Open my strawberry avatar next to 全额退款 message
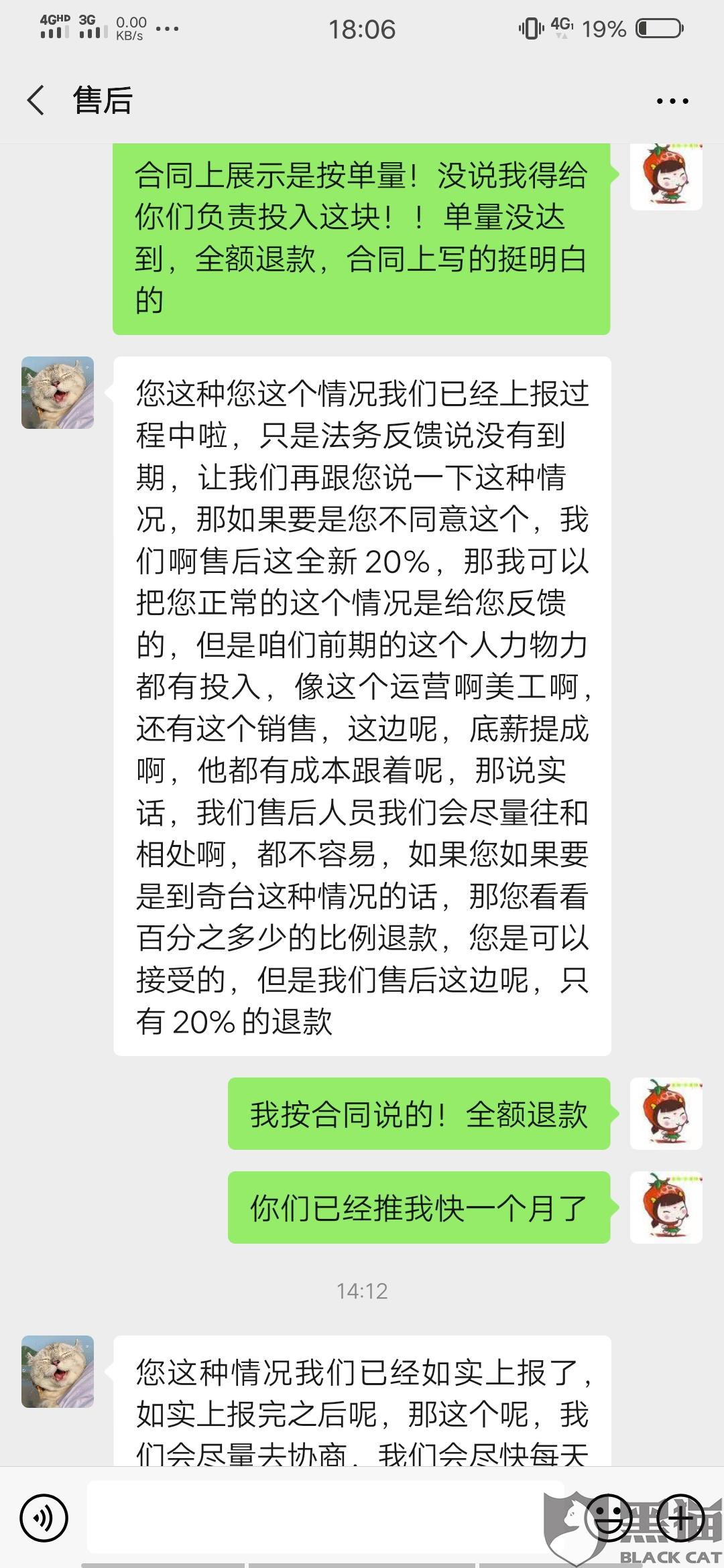Image resolution: width=724 pixels, height=1568 pixels. pyautogui.click(x=666, y=1114)
